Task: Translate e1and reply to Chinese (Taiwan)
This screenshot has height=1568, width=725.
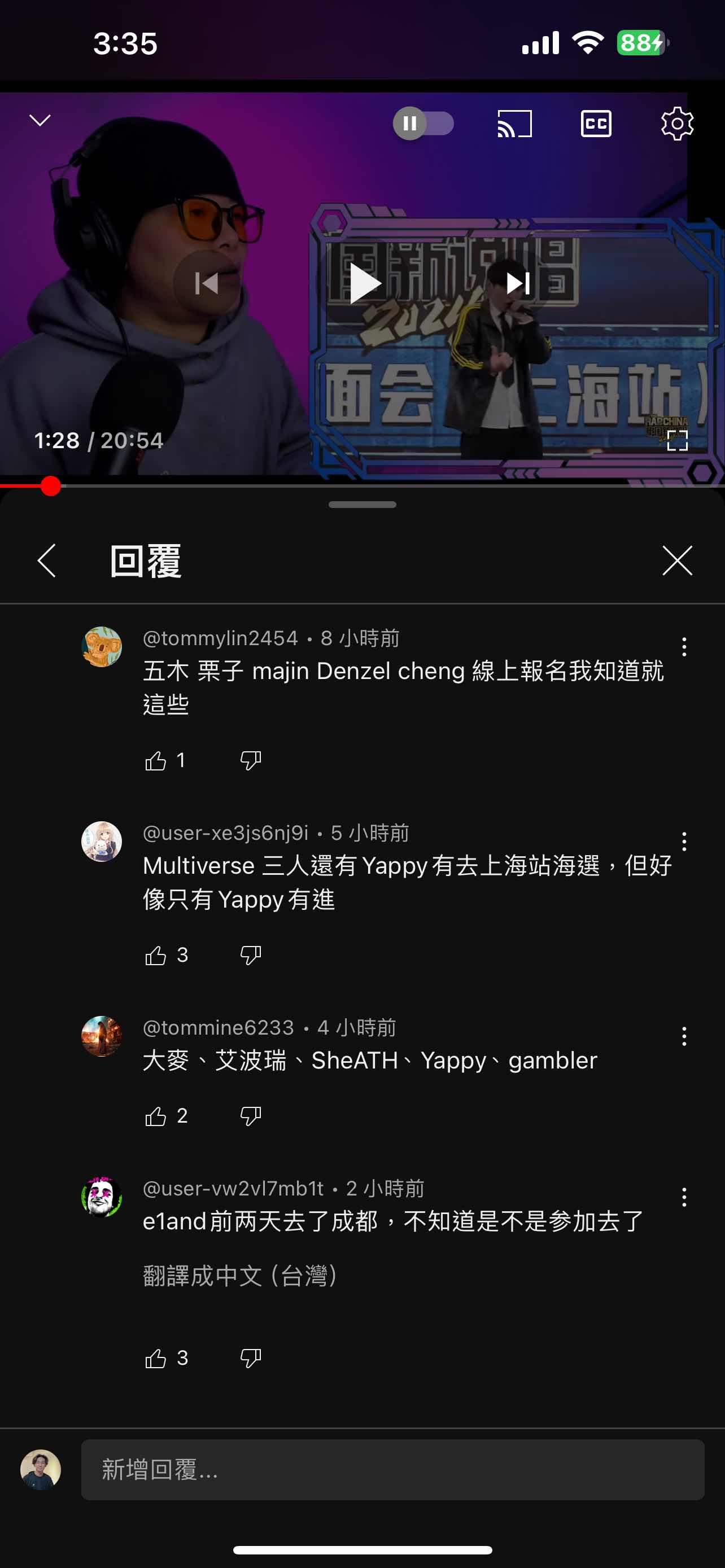Action: 240,1275
